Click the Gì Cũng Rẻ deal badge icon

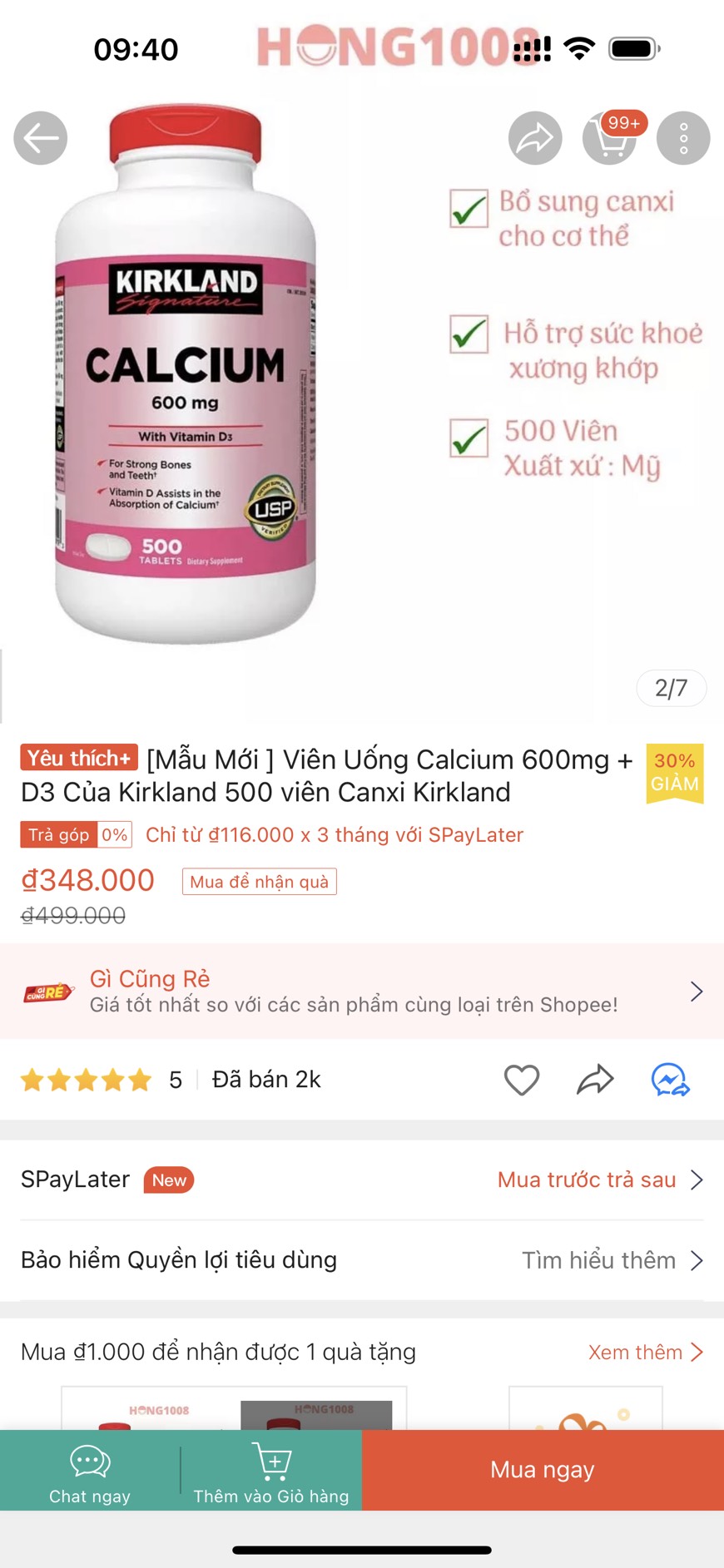(x=47, y=992)
